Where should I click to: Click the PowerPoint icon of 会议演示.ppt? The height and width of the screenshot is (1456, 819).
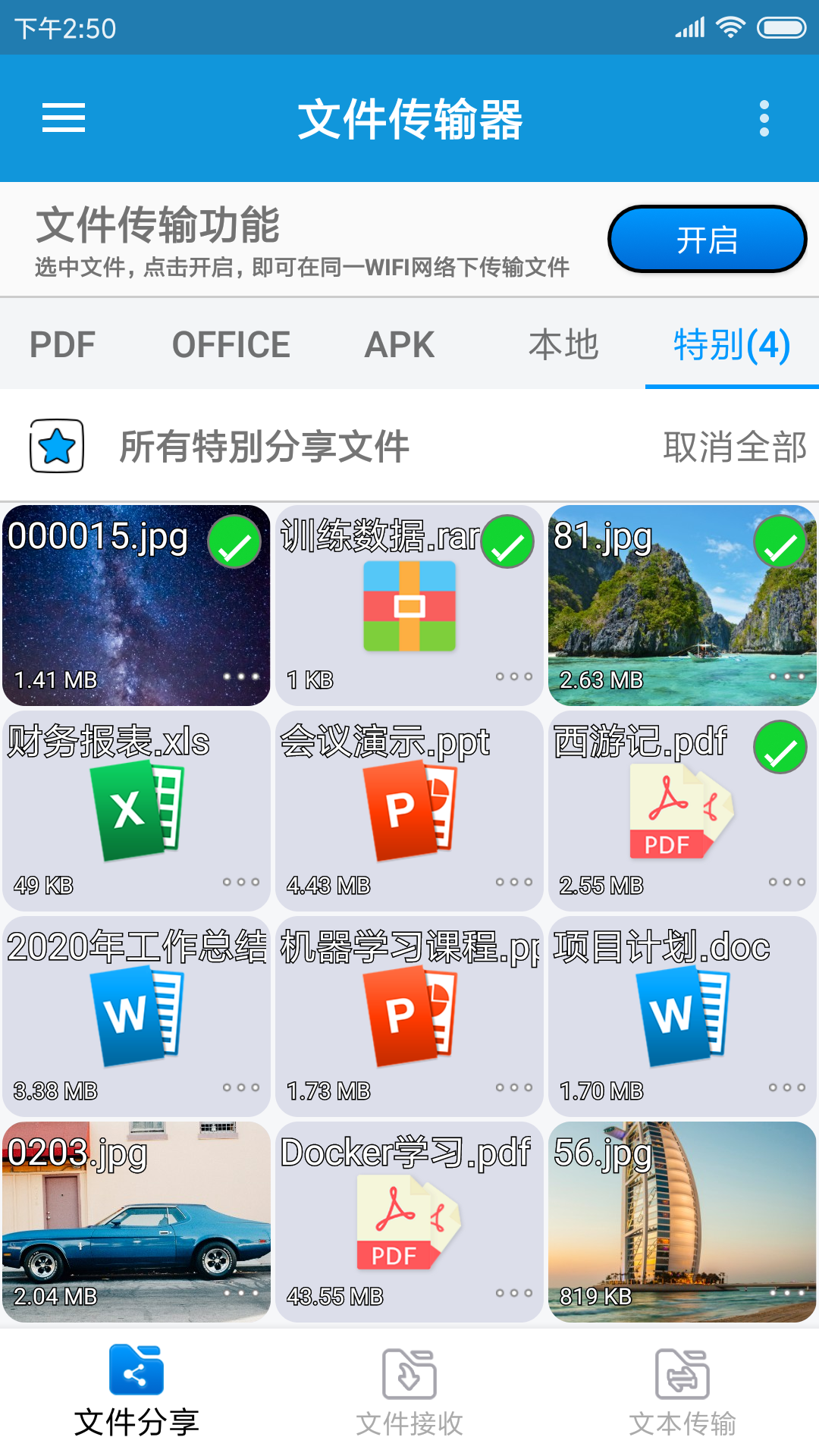pyautogui.click(x=409, y=811)
